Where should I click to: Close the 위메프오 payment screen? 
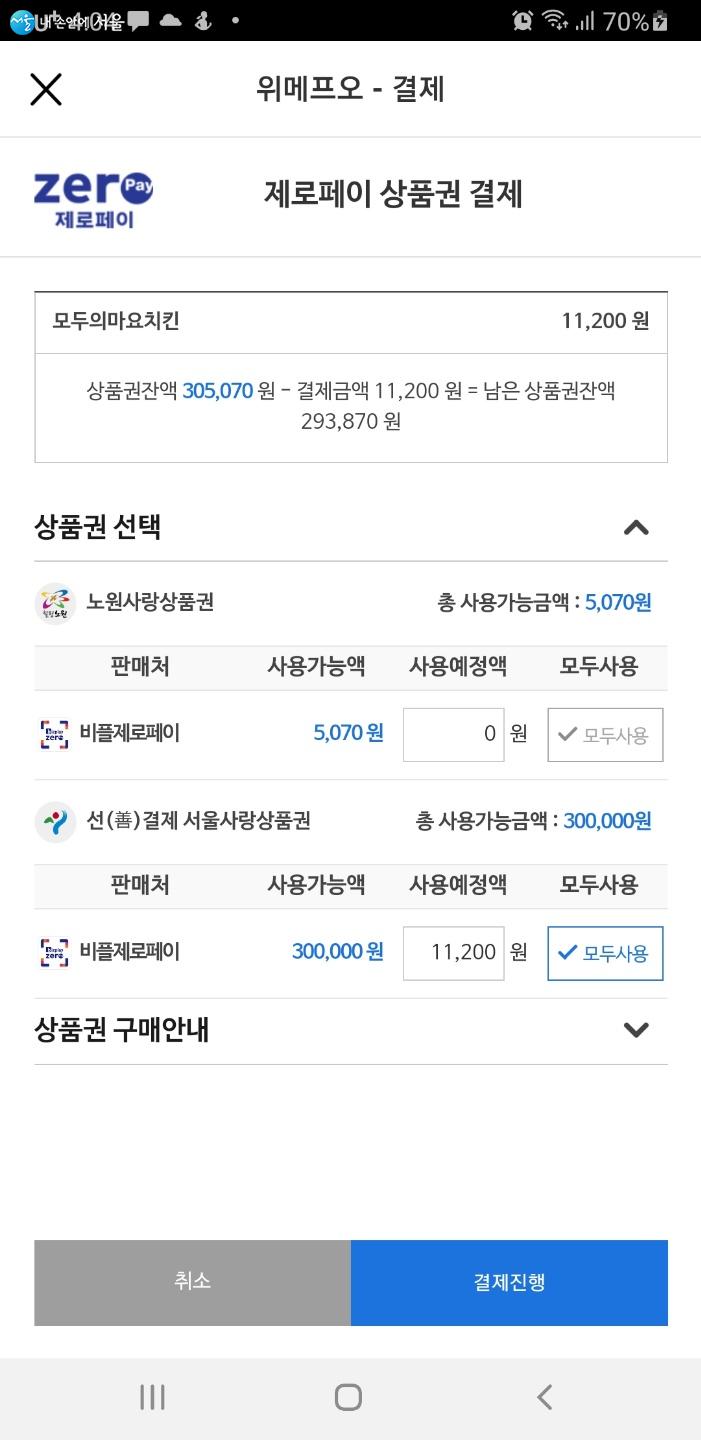click(x=46, y=89)
